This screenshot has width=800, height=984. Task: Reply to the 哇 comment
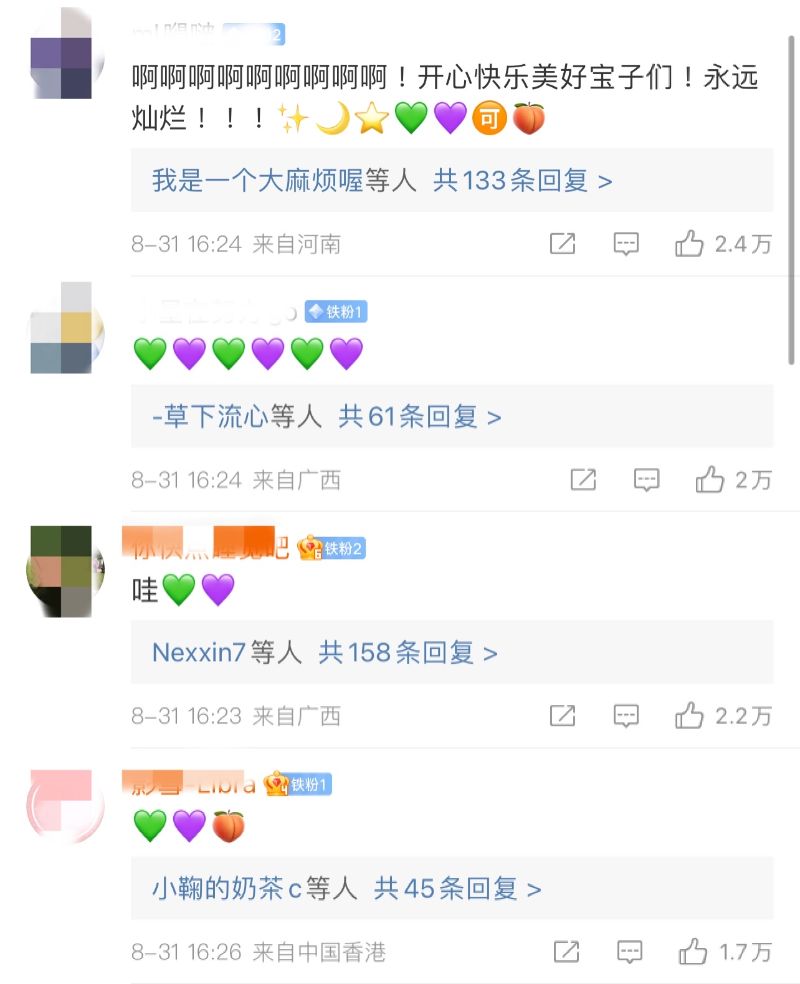pos(626,716)
